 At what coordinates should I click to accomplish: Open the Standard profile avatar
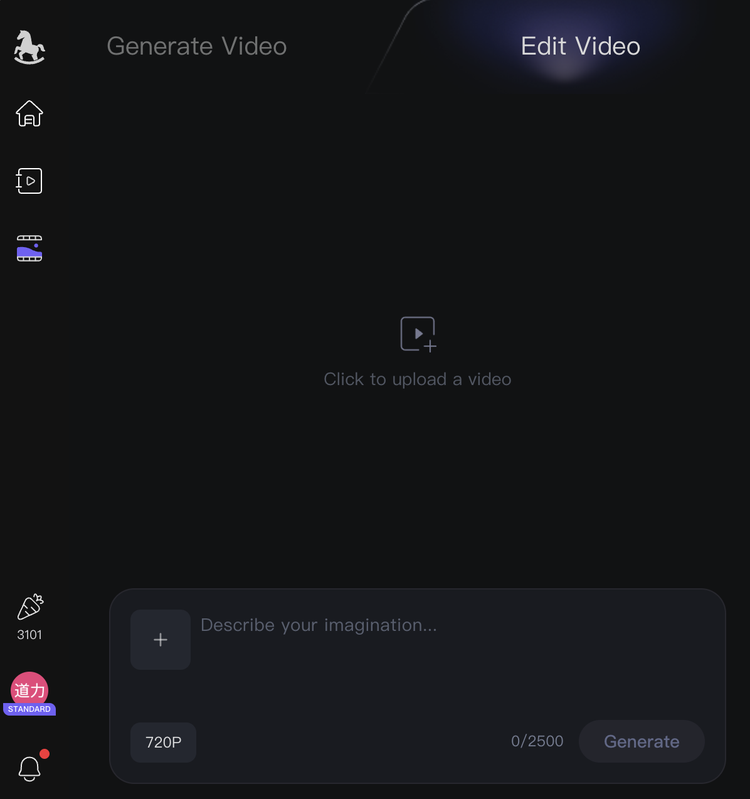pos(30,692)
